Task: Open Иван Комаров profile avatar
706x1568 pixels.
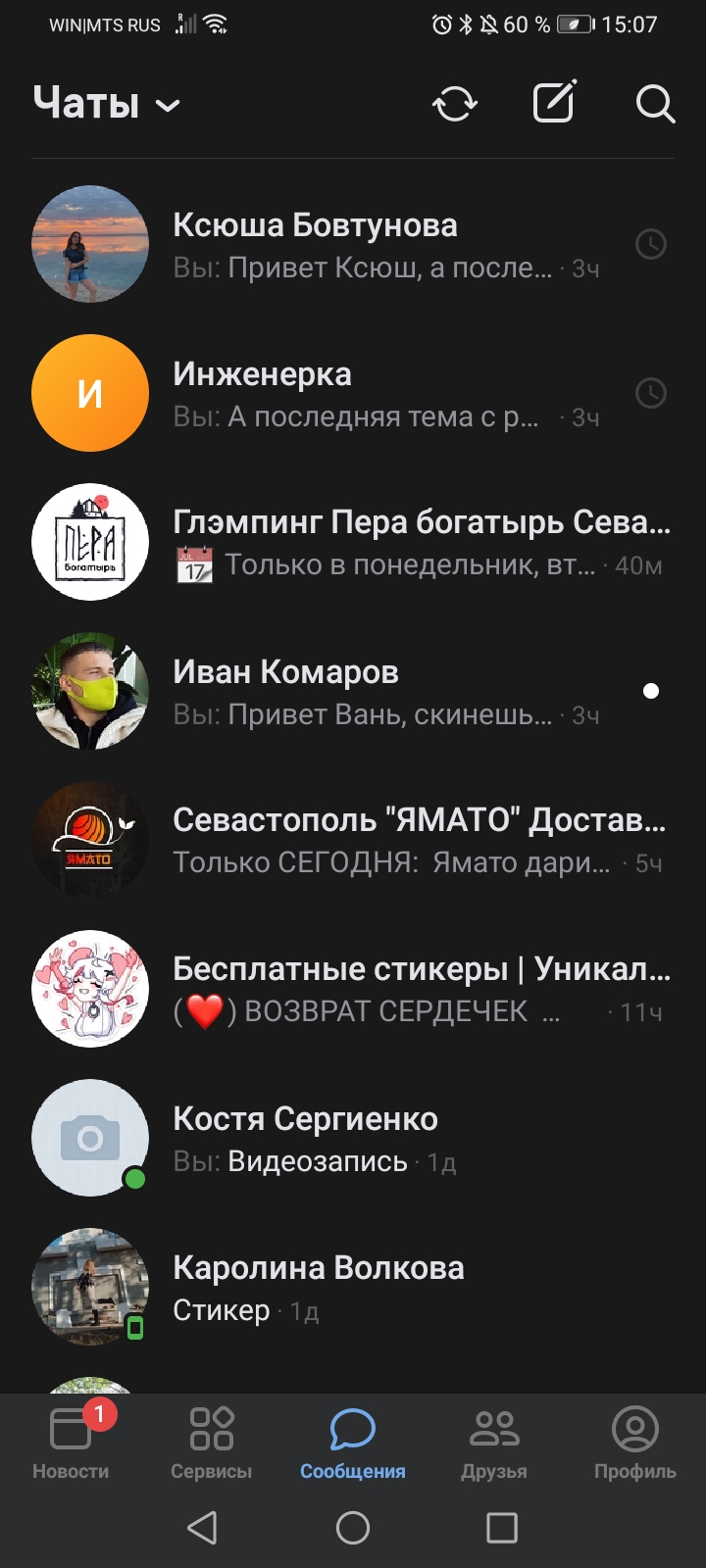Action: point(89,691)
